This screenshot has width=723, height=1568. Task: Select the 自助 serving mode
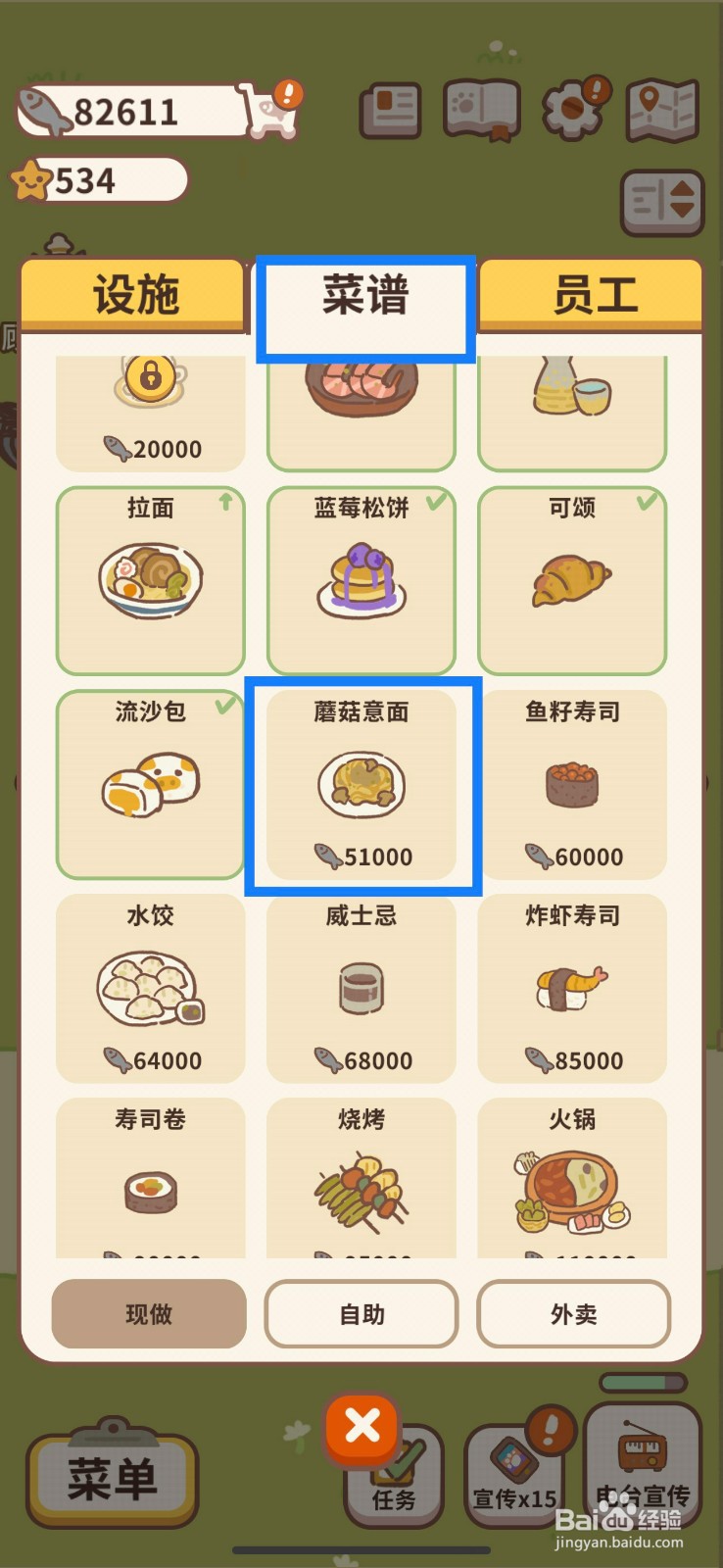click(361, 1314)
